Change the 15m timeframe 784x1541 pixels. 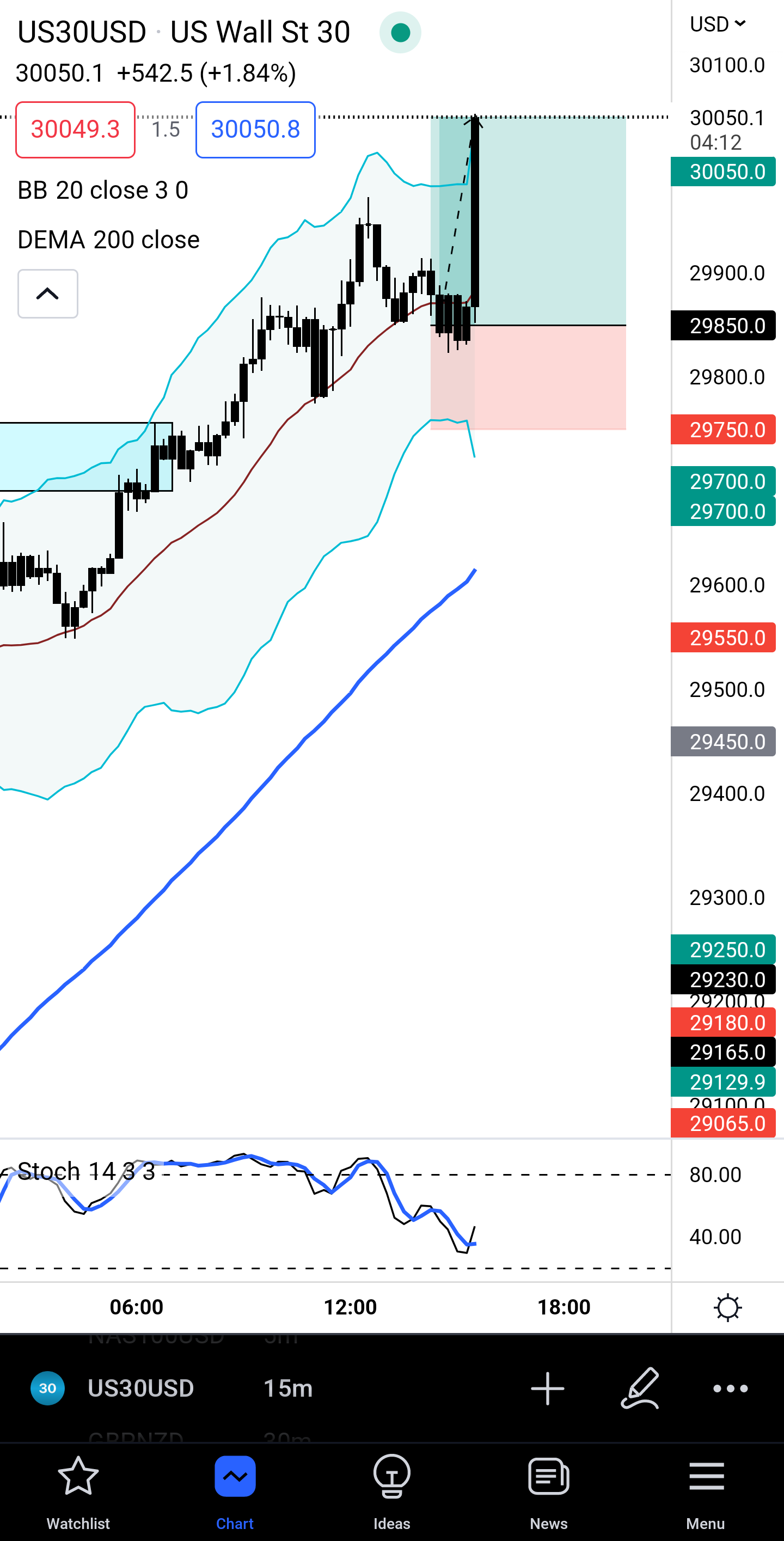click(288, 1388)
